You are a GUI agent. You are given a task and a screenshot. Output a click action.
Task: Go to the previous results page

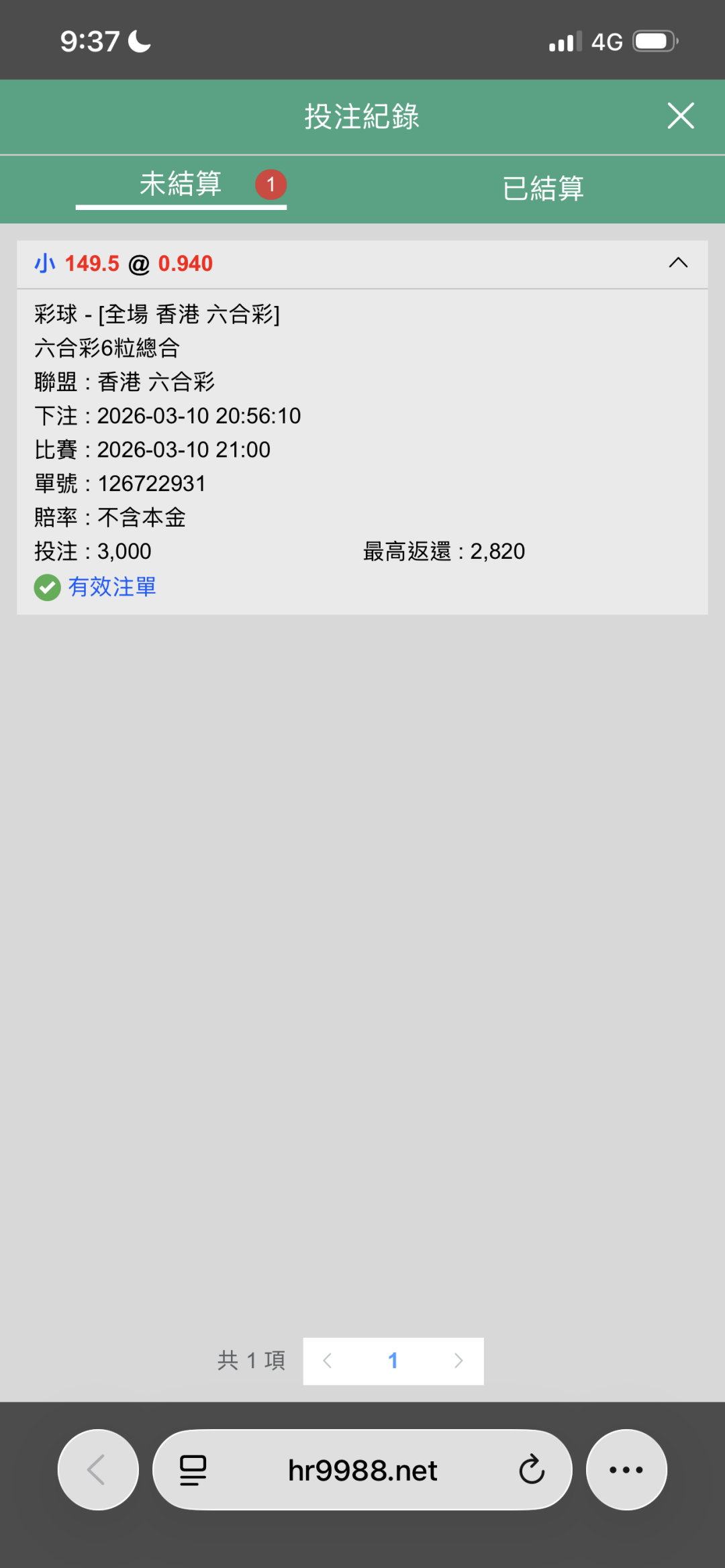[x=328, y=1360]
